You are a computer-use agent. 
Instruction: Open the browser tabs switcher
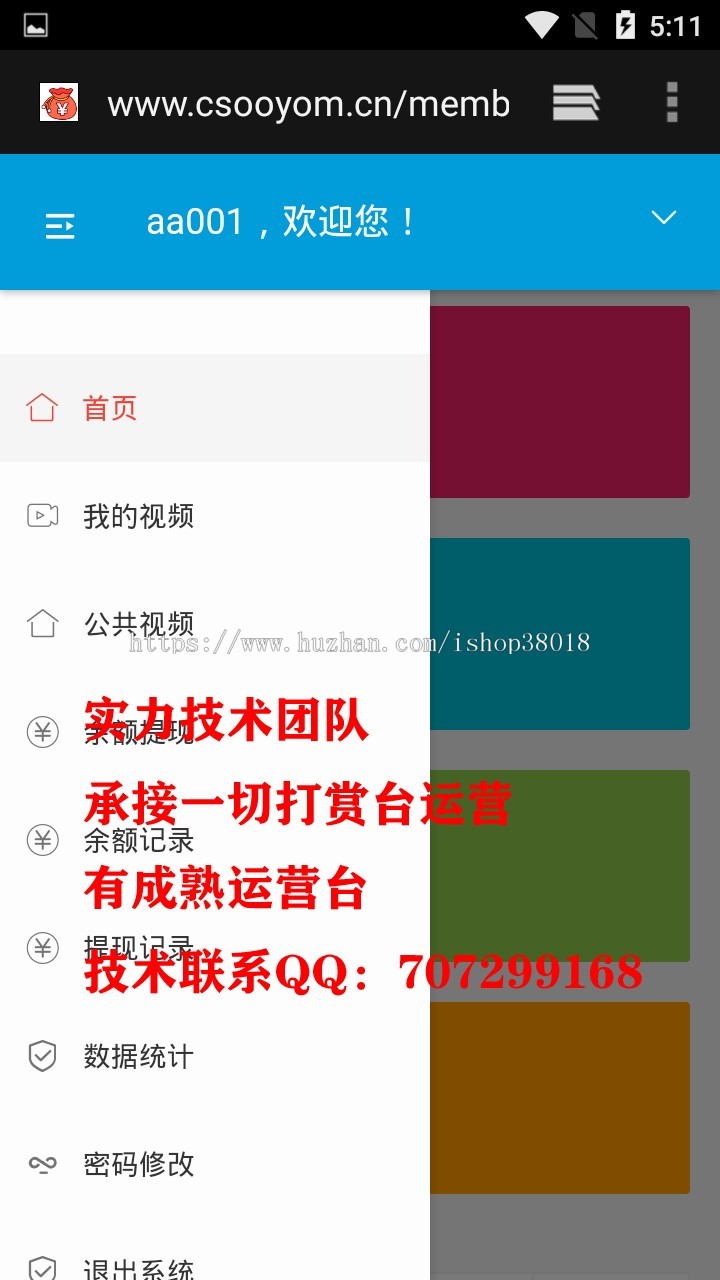575,102
